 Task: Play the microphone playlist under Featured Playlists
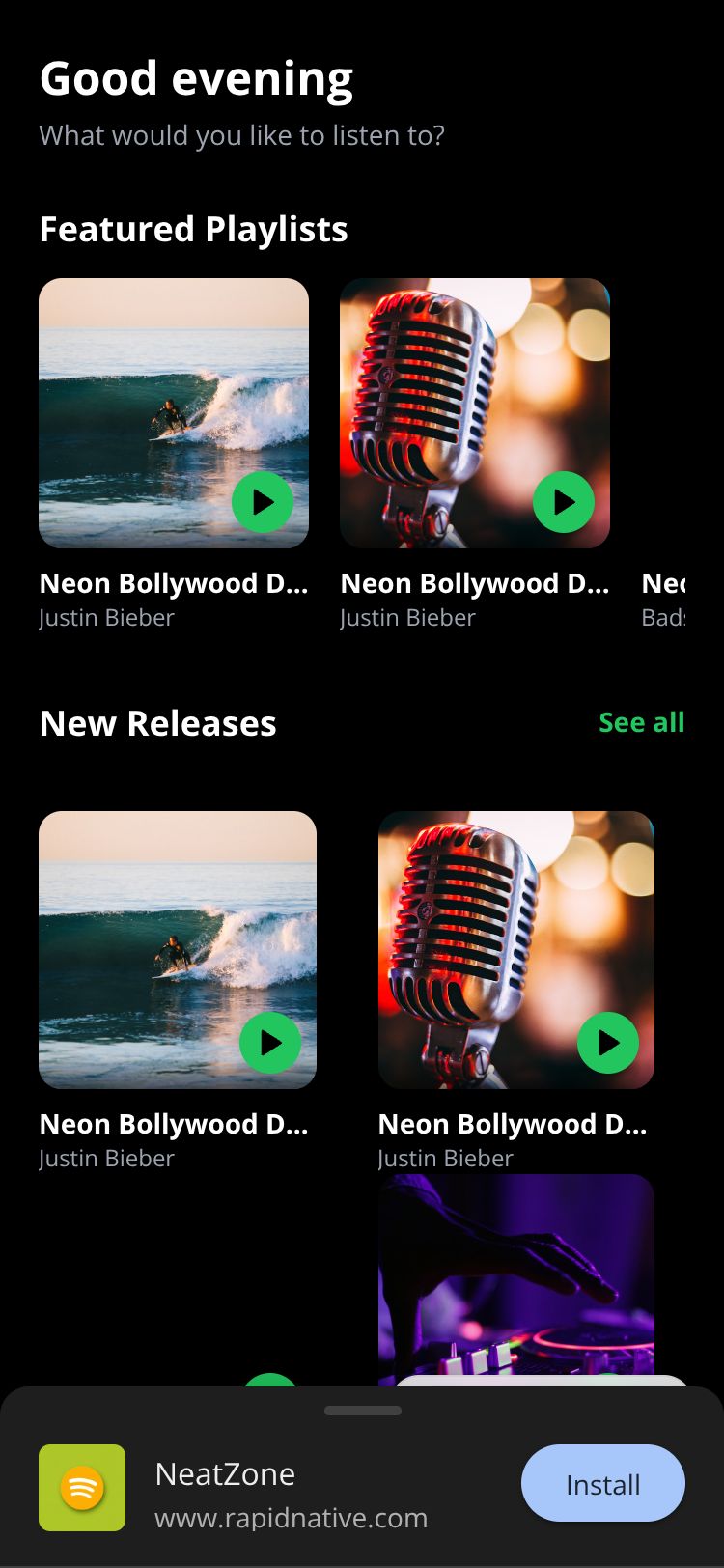tap(564, 502)
